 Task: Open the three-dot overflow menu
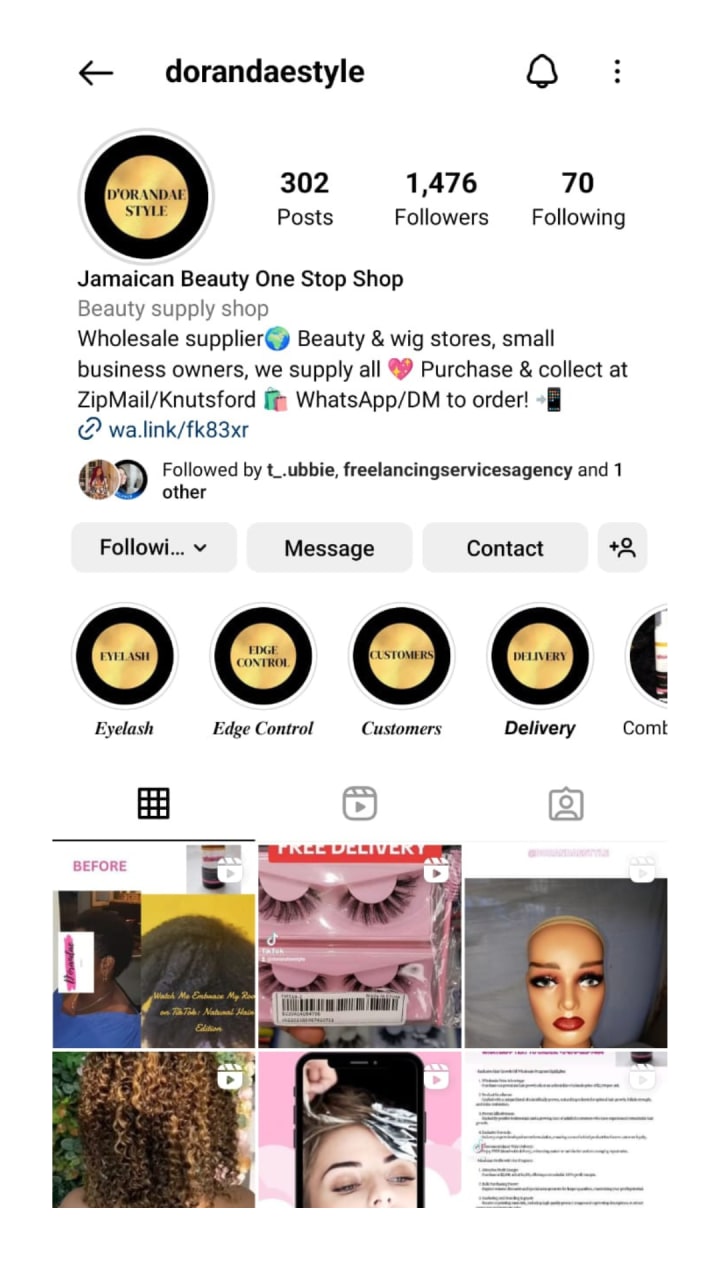click(x=617, y=72)
